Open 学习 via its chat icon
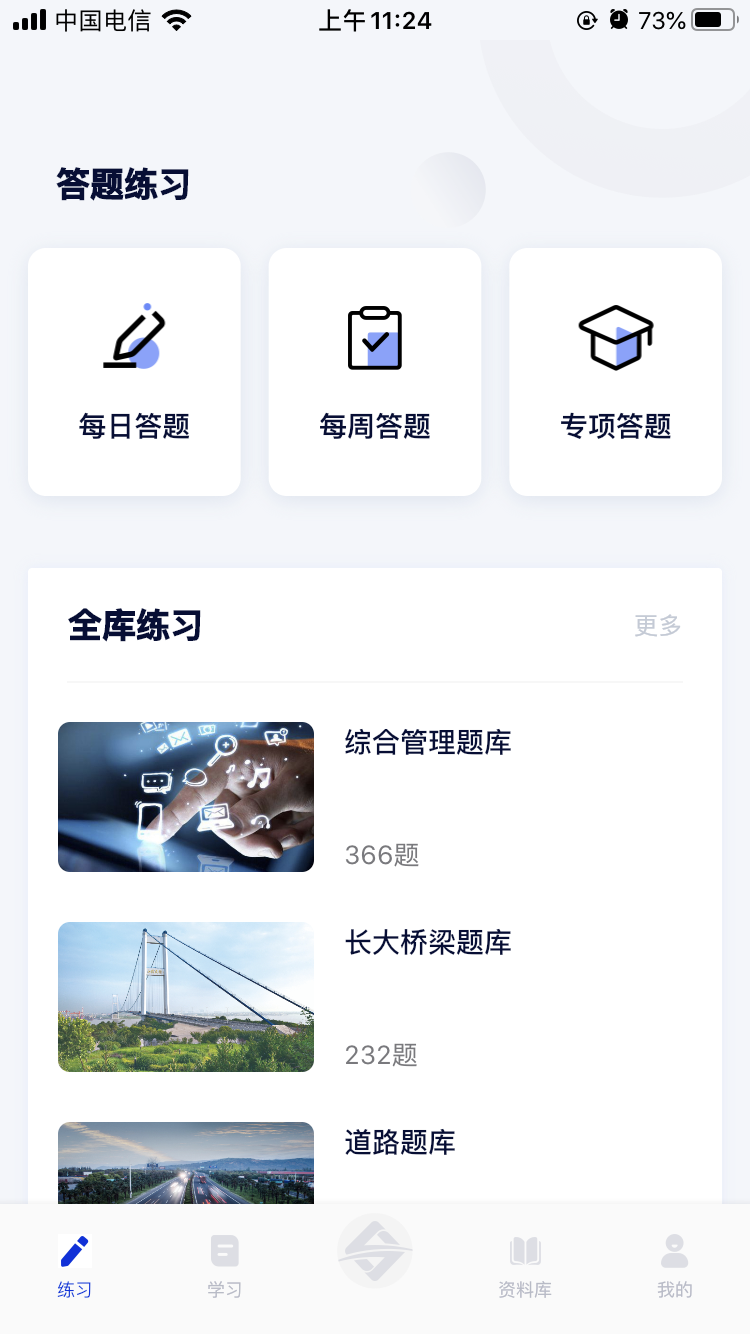 pos(224,1250)
